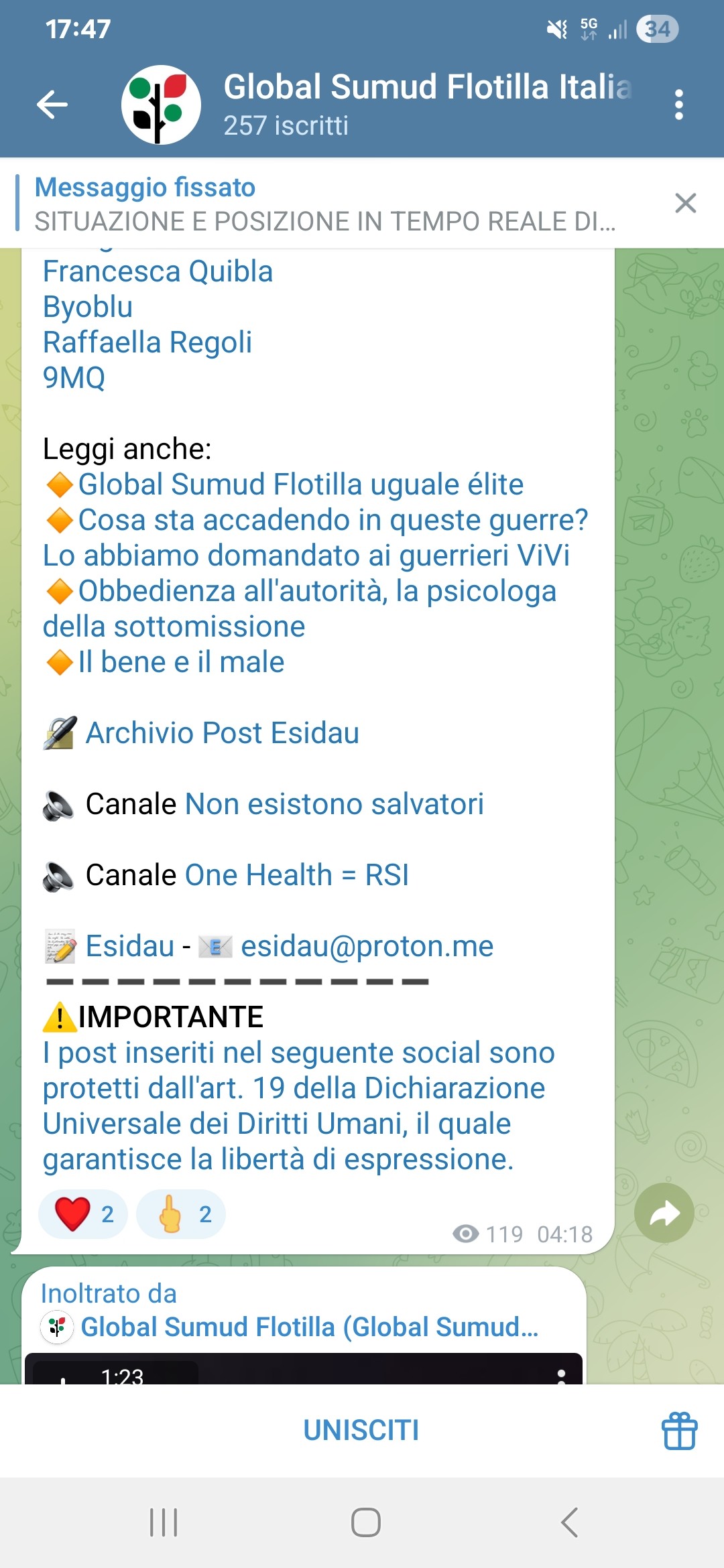Email esidau@proton.me

(x=367, y=946)
